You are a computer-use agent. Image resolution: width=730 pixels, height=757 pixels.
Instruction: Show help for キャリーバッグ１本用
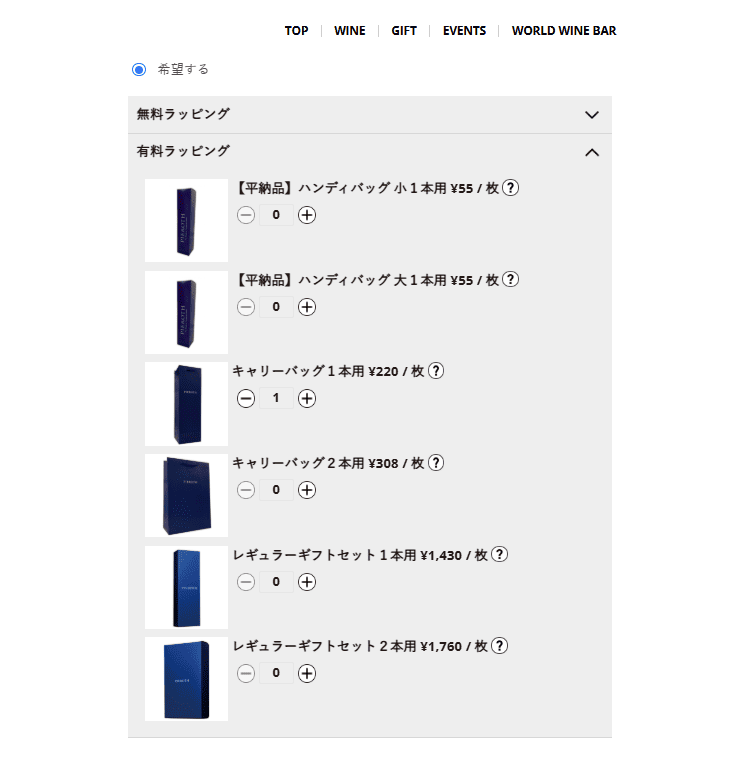click(436, 371)
